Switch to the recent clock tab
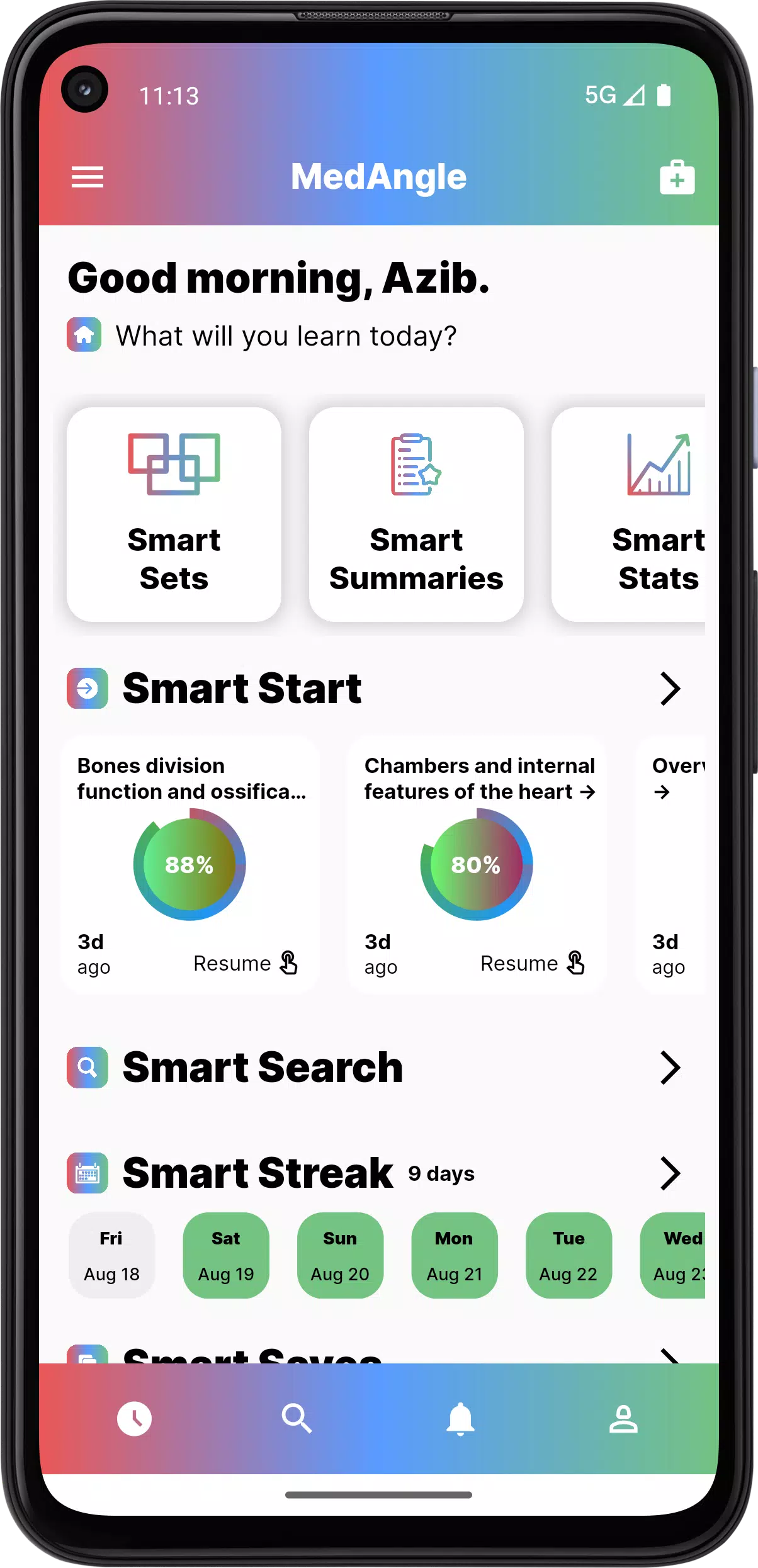 [134, 1419]
